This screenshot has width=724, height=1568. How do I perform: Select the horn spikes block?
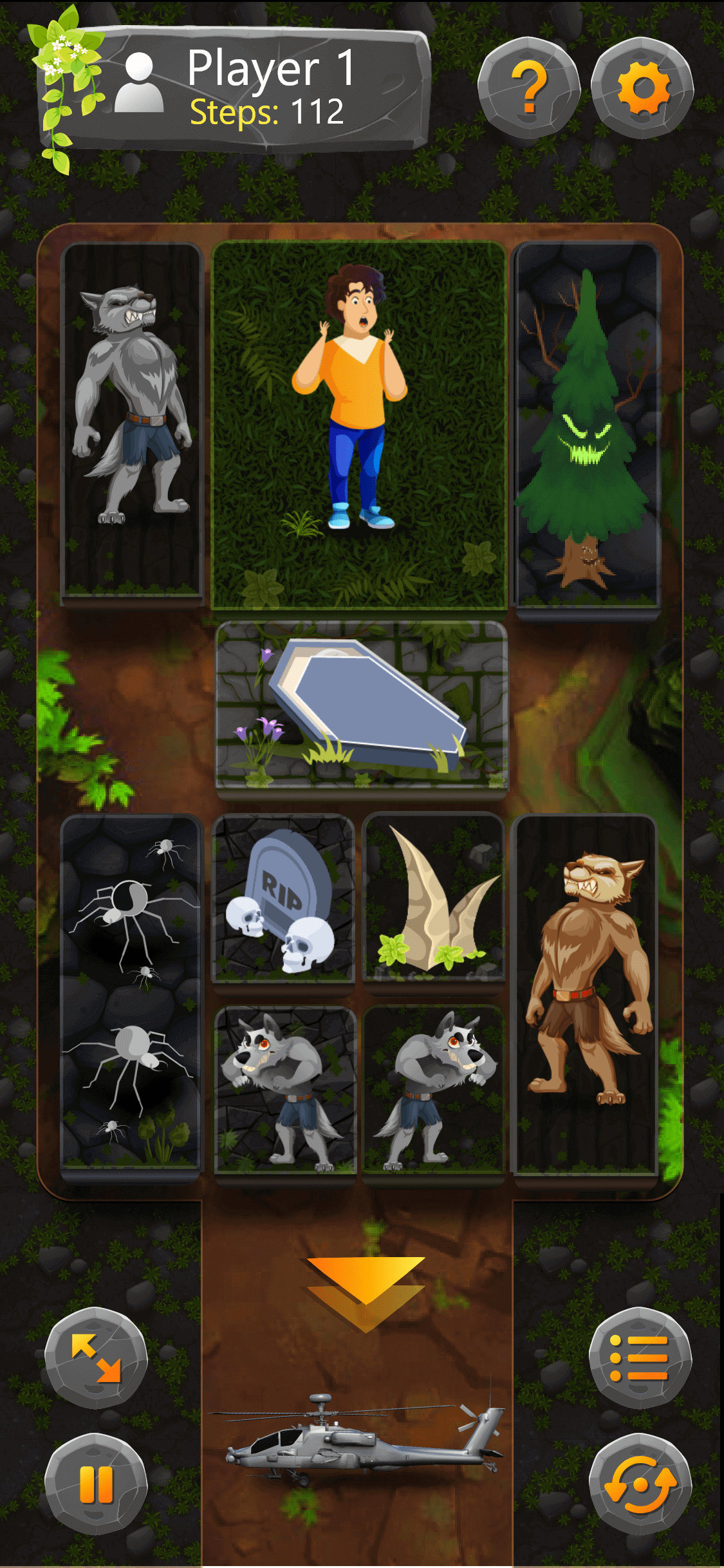pos(434,898)
